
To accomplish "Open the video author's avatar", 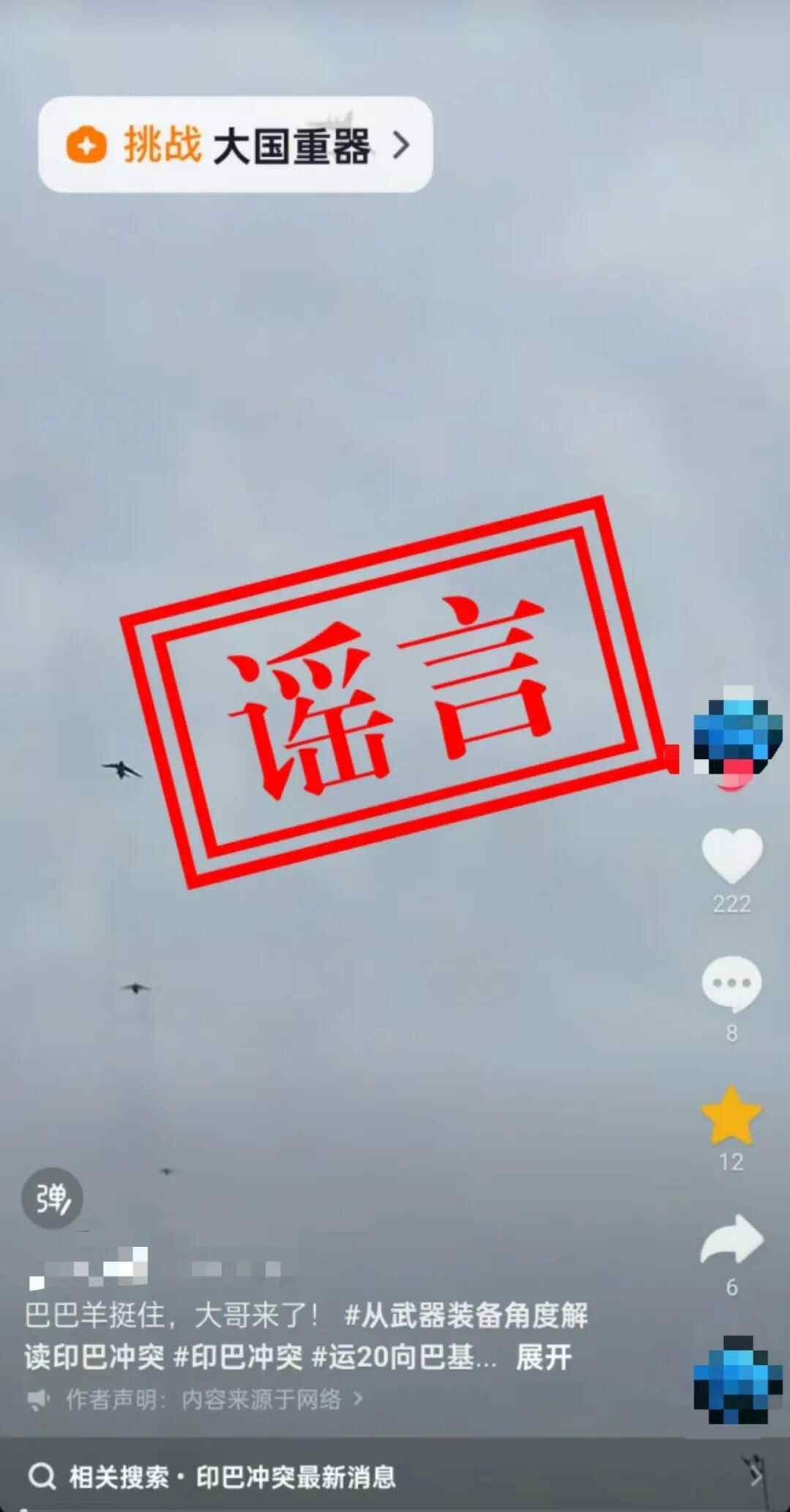I will pyautogui.click(x=737, y=737).
